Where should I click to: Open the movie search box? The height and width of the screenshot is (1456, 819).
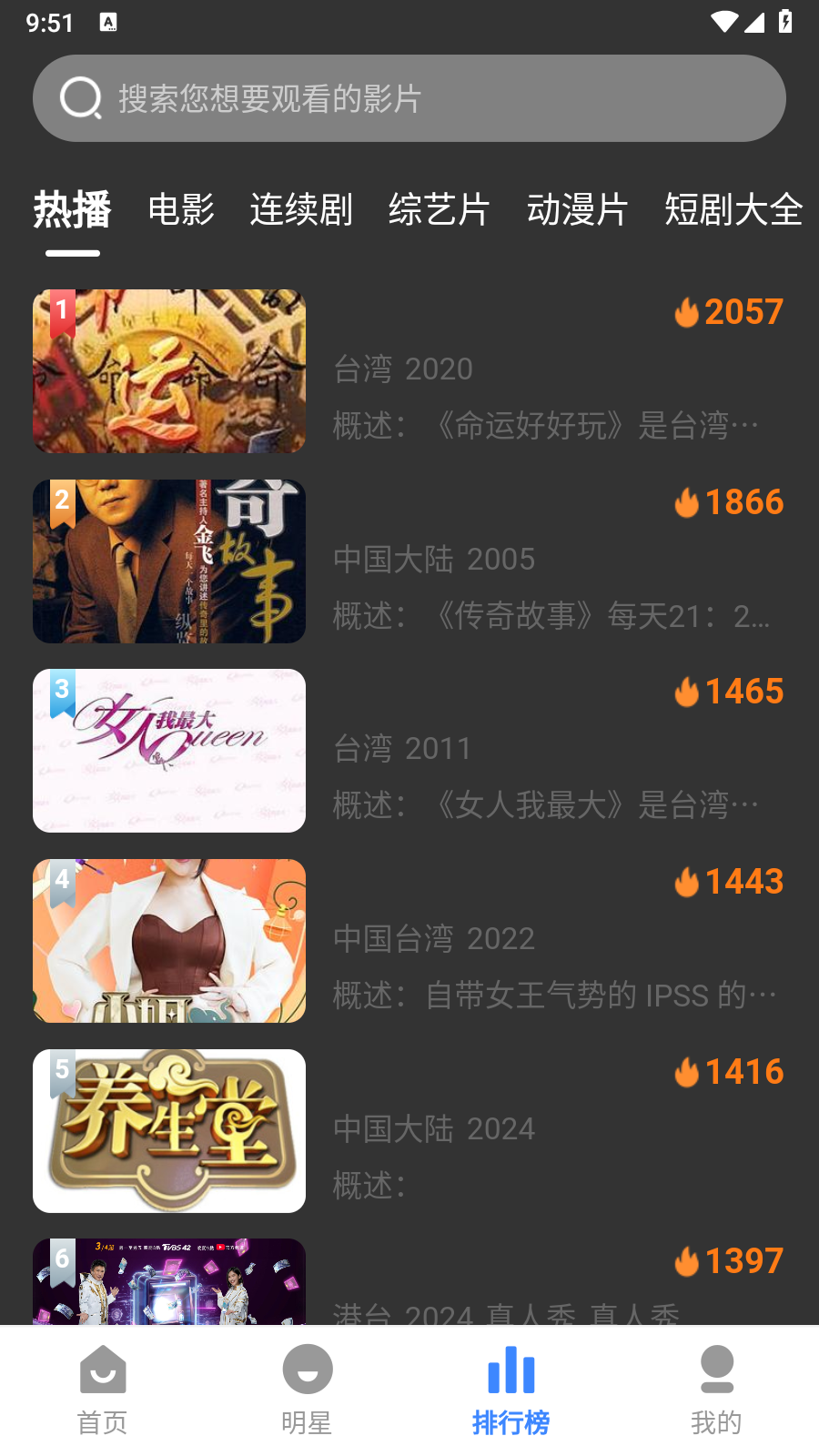[x=409, y=98]
